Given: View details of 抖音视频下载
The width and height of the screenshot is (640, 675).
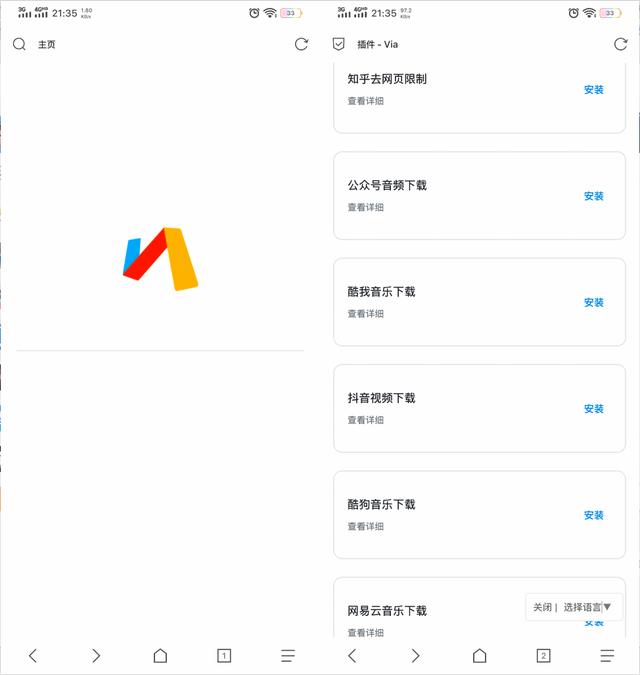Looking at the screenshot, I should 365,420.
